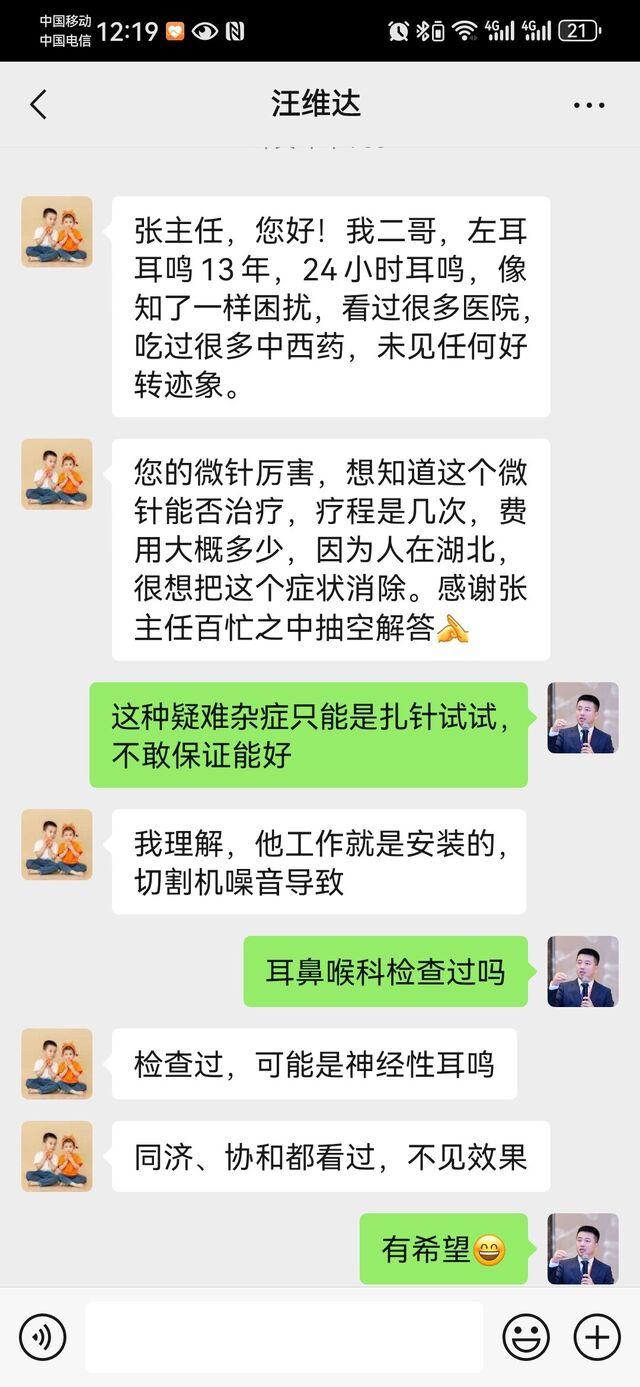Open contact avatar beside 张主任,您好 message

57,231
